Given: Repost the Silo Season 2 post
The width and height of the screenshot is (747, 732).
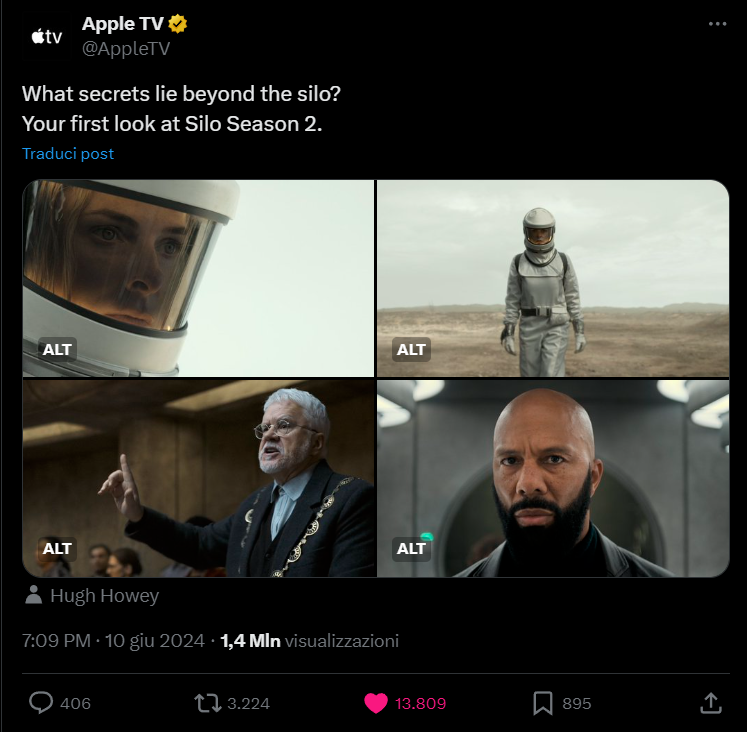Looking at the screenshot, I should point(208,703).
